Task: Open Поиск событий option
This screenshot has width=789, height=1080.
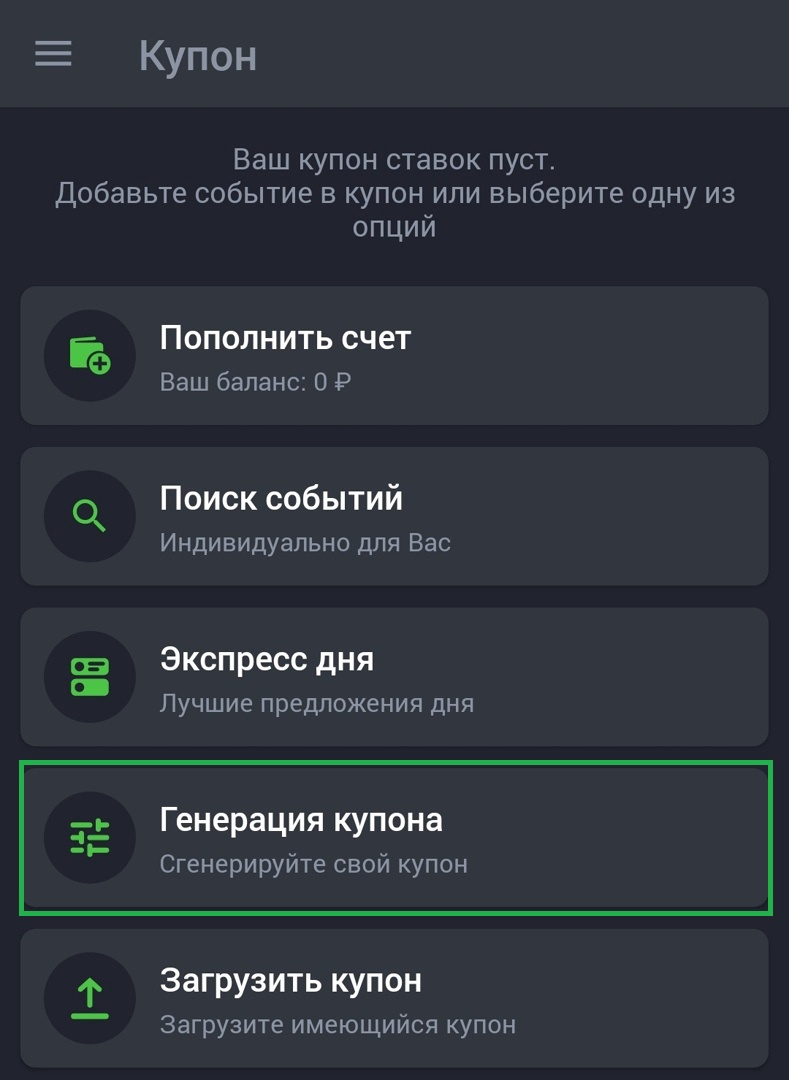Action: click(394, 516)
